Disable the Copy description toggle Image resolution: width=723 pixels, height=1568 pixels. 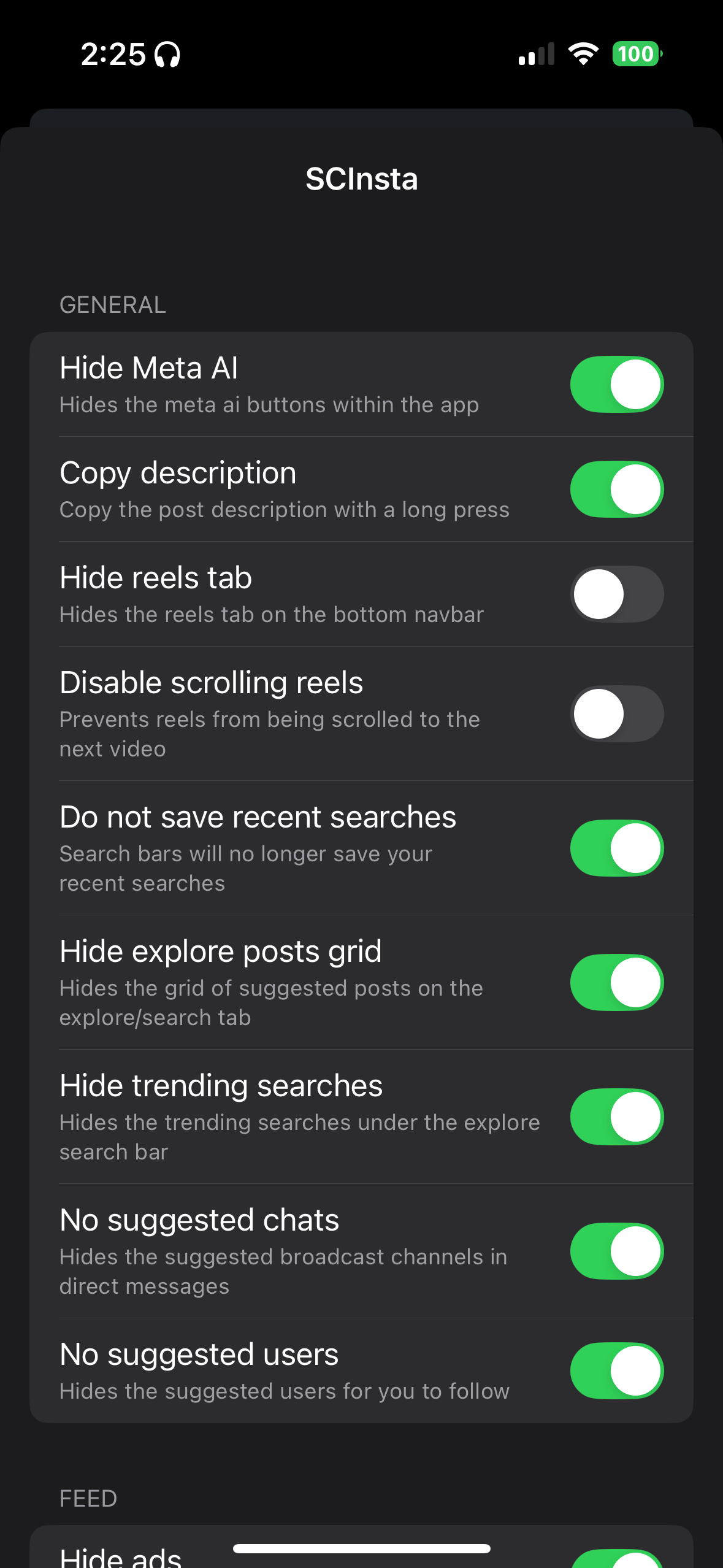617,490
